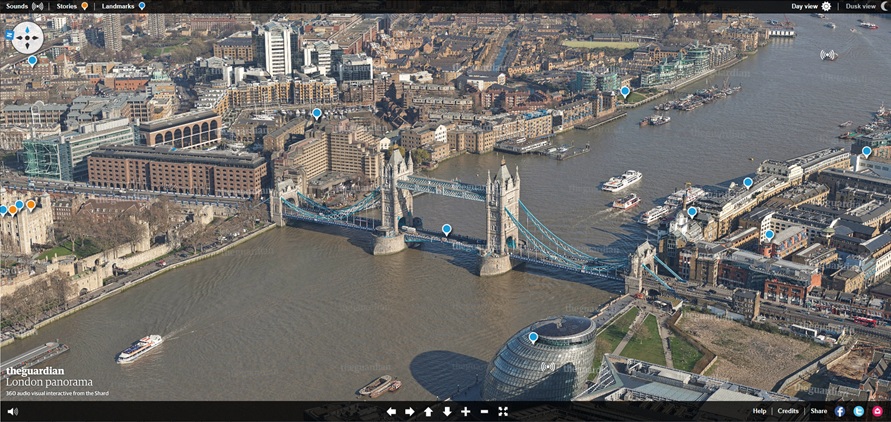Open the landmark marker on Tower Bridge
The image size is (891, 422).
447,229
